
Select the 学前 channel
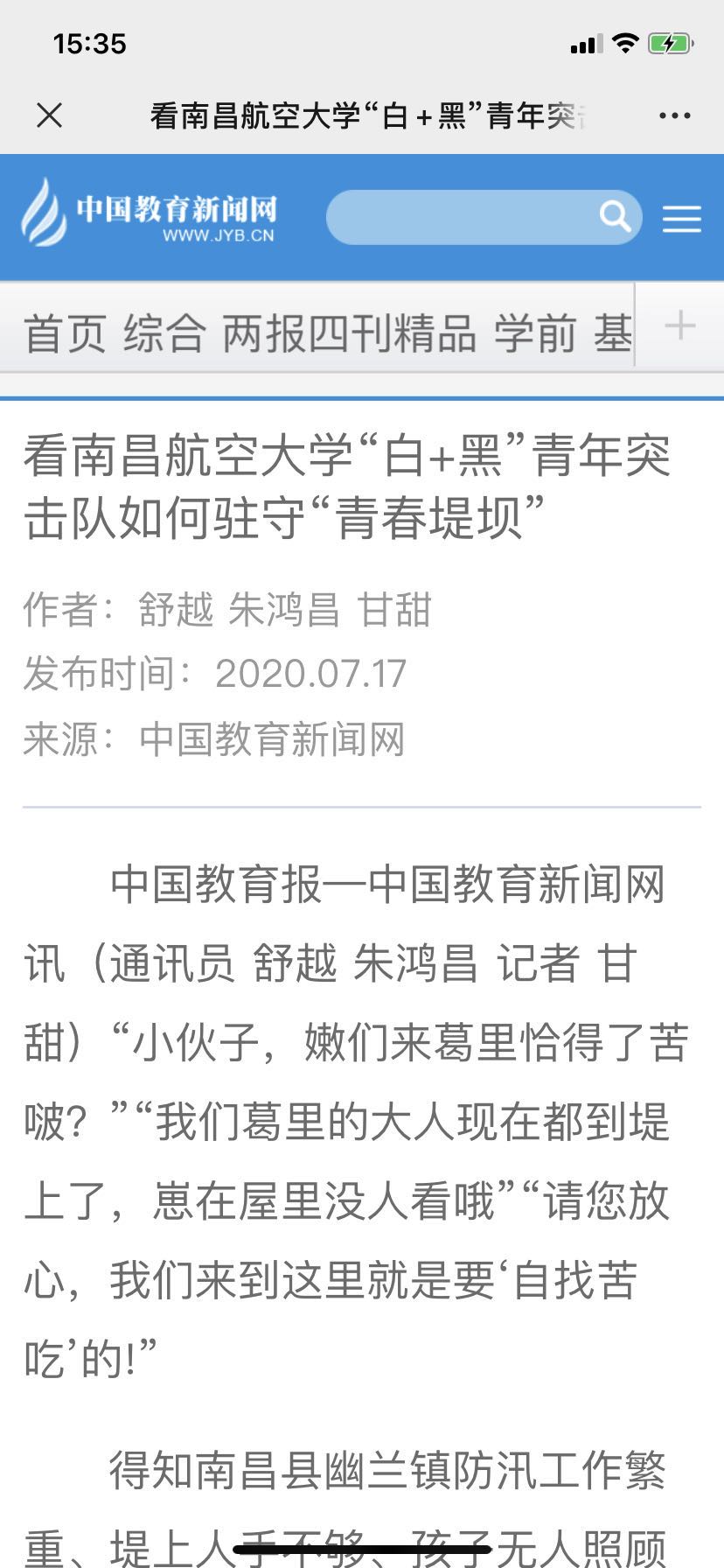click(535, 333)
